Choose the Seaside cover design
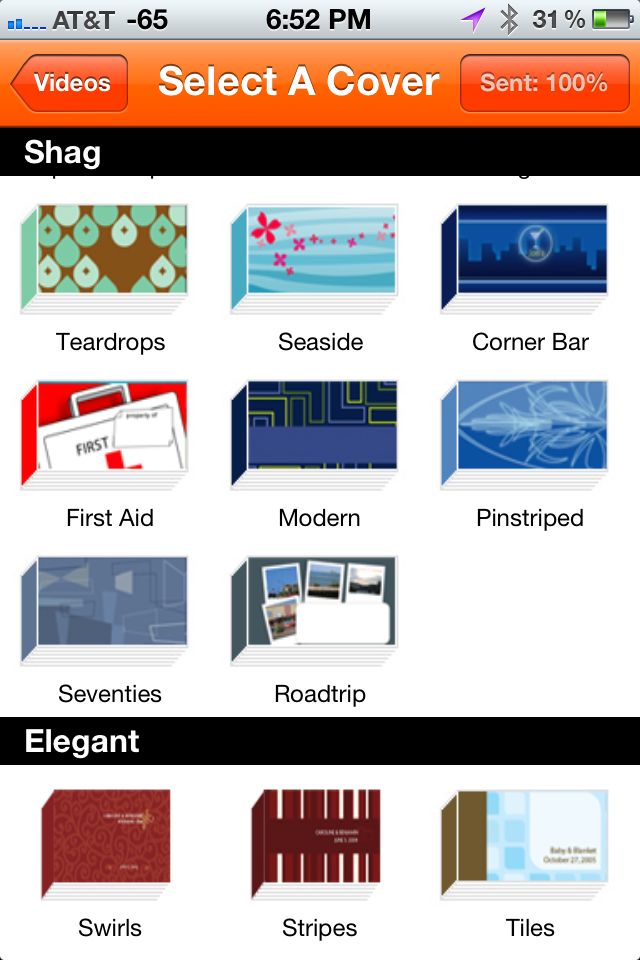Image resolution: width=640 pixels, height=960 pixels. [315, 255]
